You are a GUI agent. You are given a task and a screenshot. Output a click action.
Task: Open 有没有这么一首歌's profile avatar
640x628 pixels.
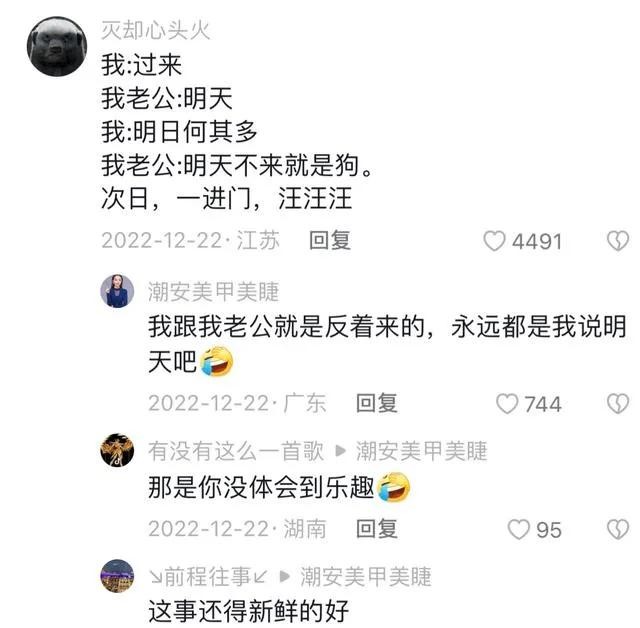pyautogui.click(x=117, y=451)
